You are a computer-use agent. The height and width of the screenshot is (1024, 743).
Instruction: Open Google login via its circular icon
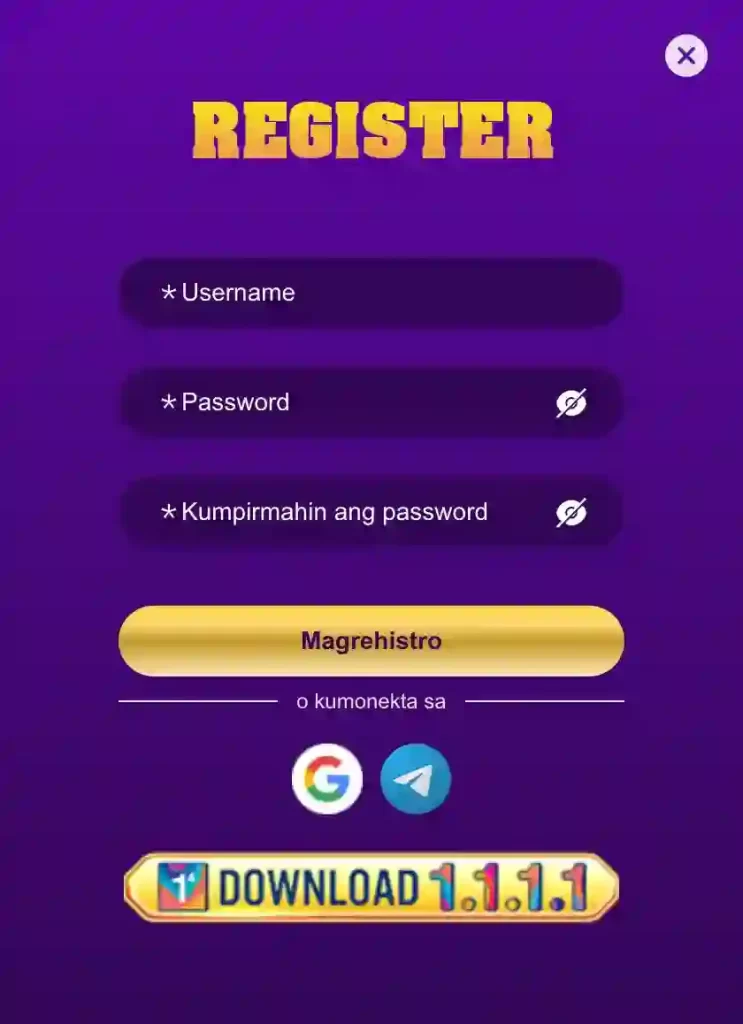point(327,778)
